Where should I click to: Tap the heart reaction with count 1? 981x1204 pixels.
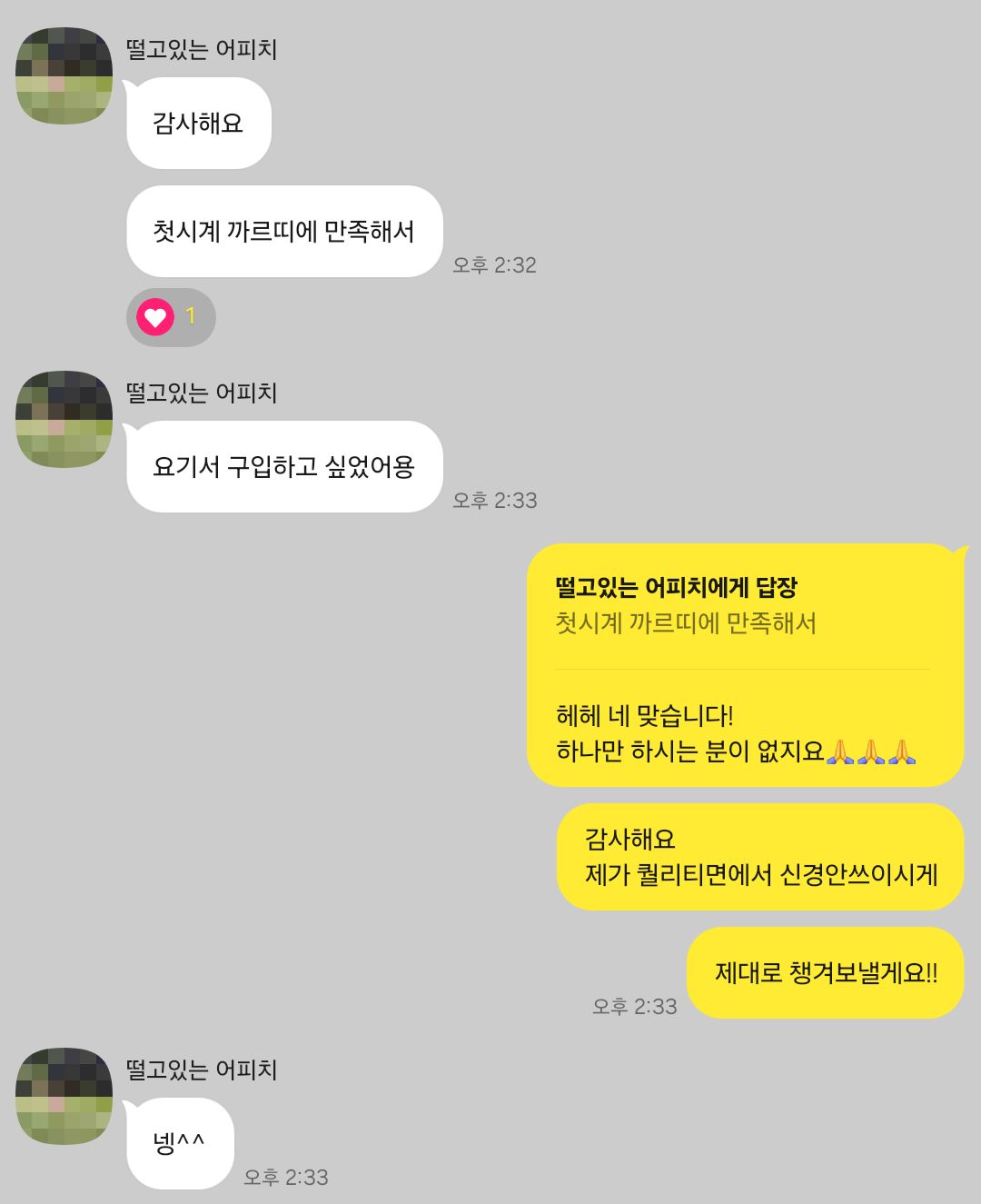(170, 317)
